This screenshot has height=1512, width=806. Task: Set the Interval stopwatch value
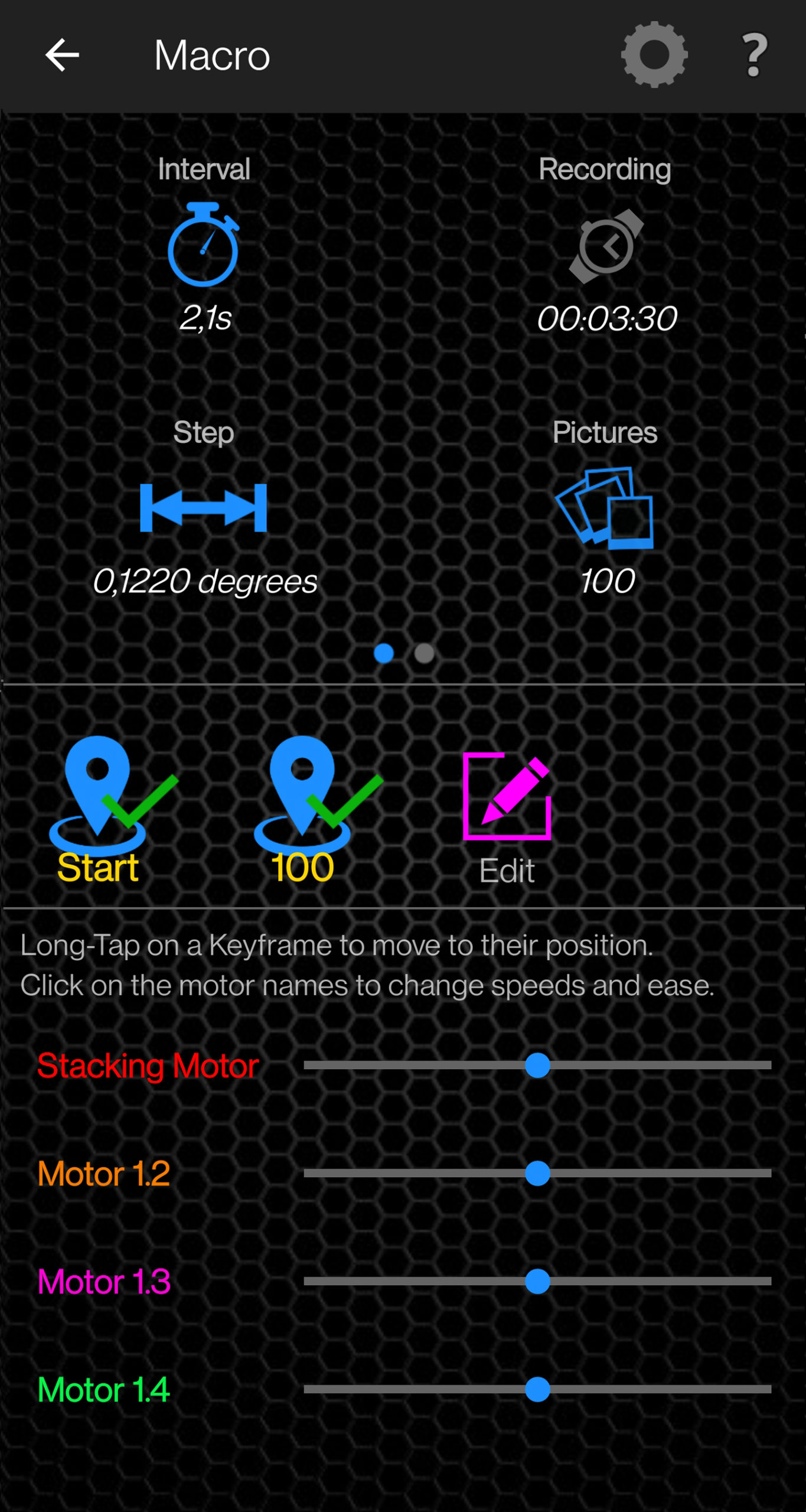[x=203, y=245]
